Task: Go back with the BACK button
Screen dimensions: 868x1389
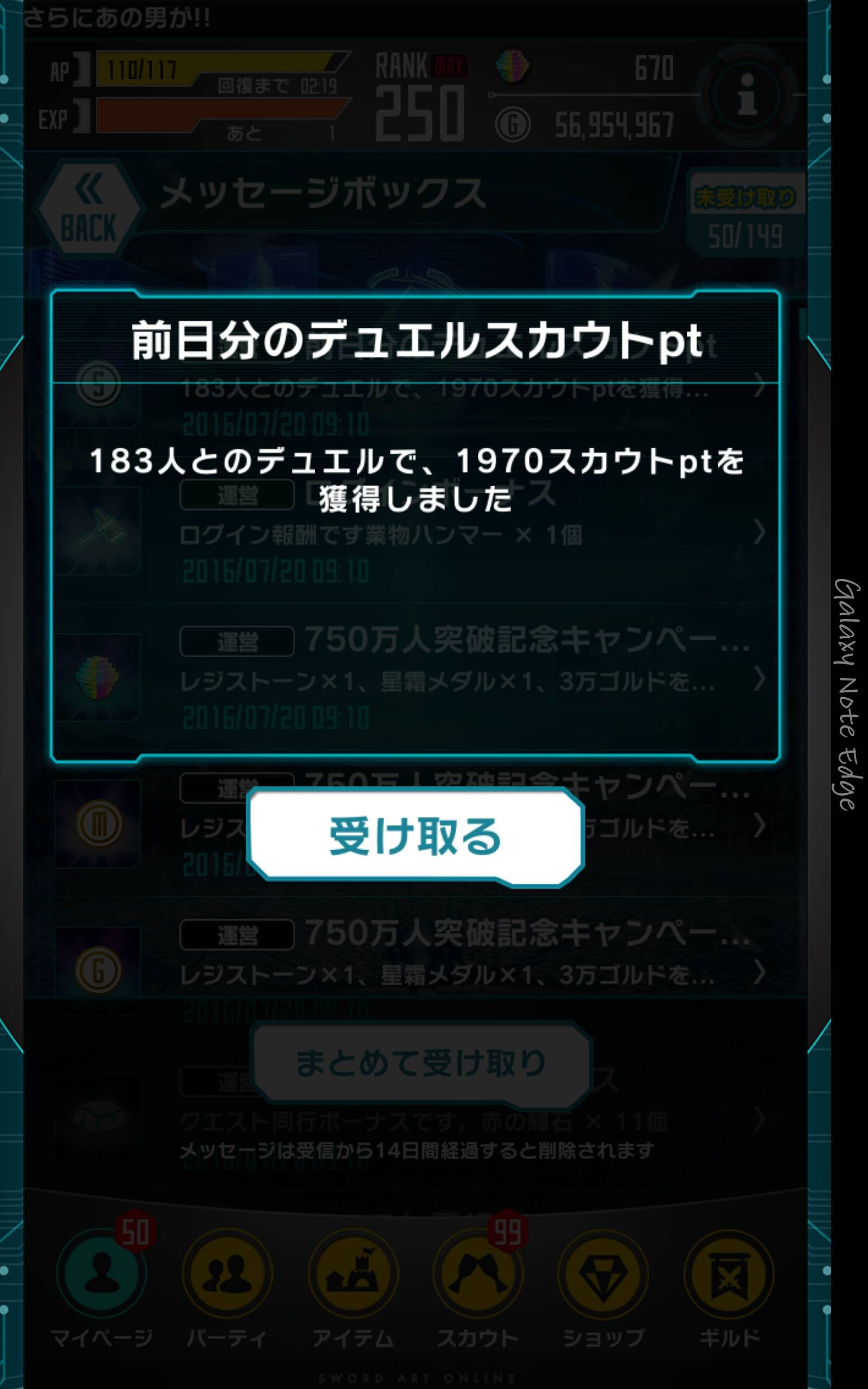Action: 89,209
